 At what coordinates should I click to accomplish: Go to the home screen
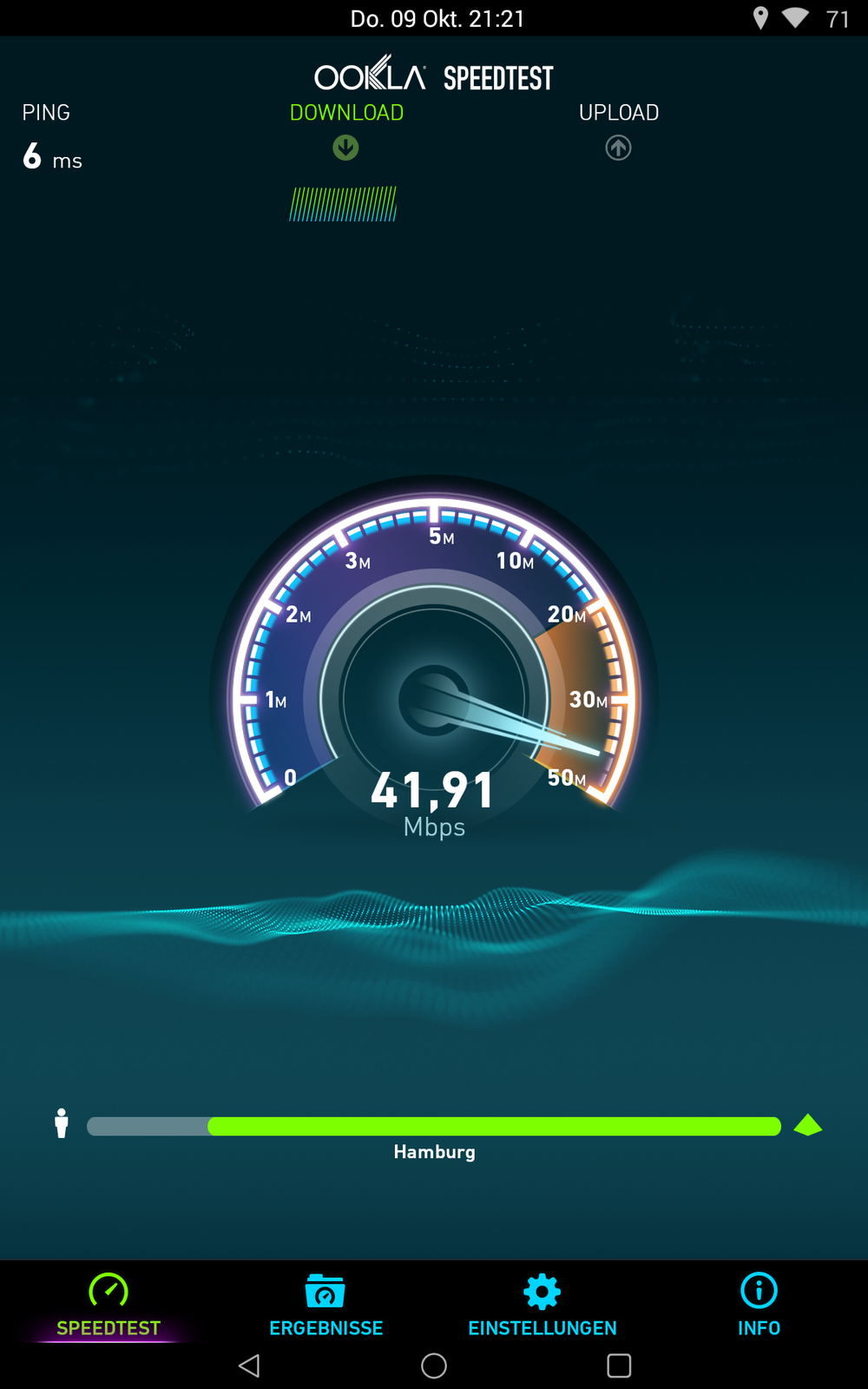(434, 1366)
